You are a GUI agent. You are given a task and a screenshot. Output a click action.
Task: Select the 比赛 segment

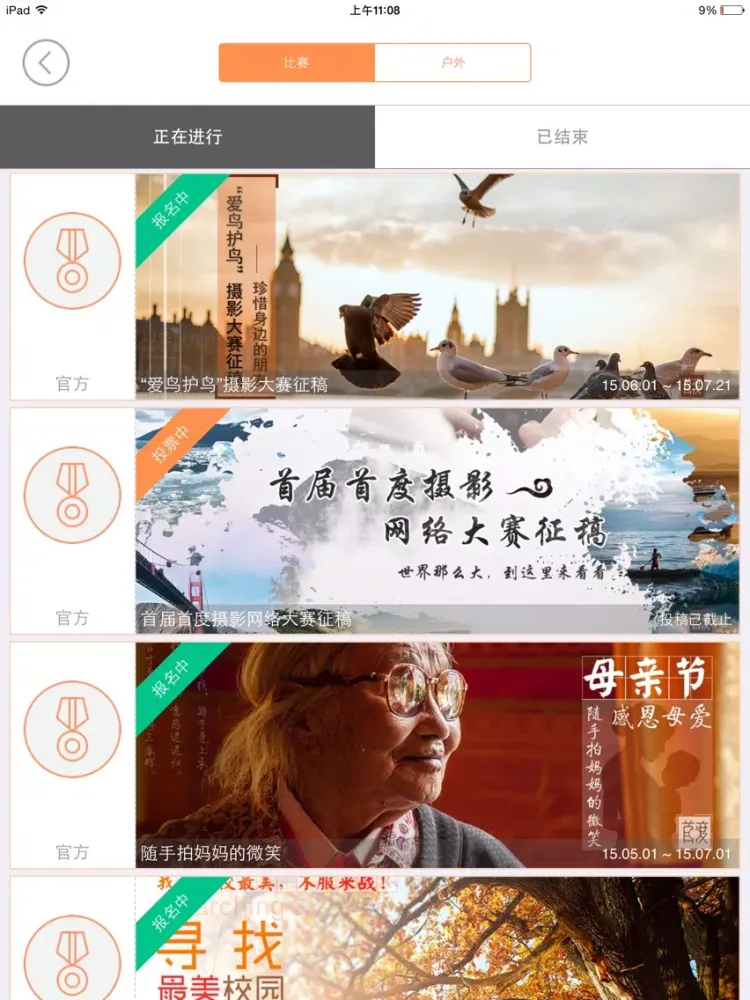297,63
